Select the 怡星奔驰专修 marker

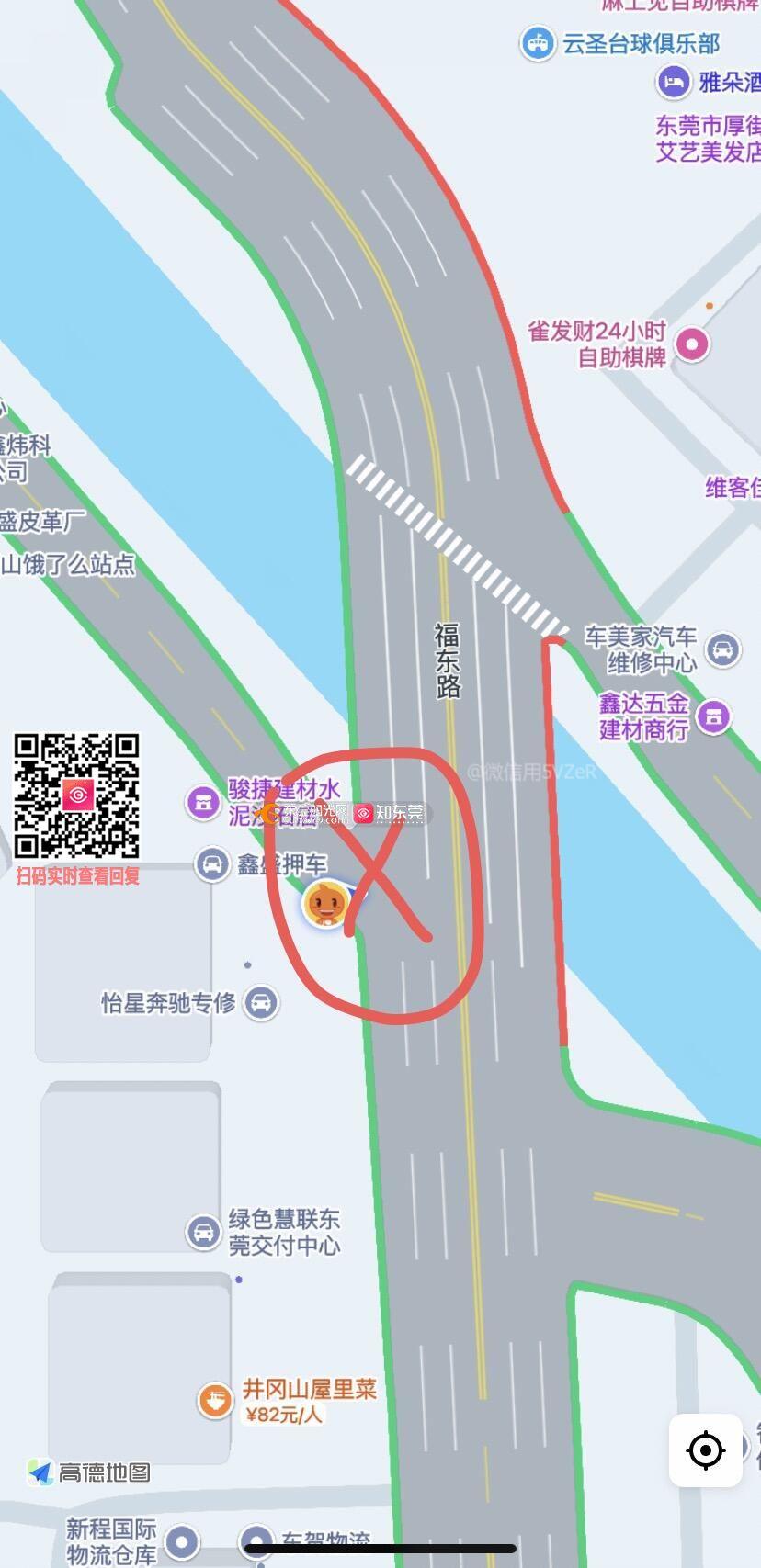pos(261,1002)
